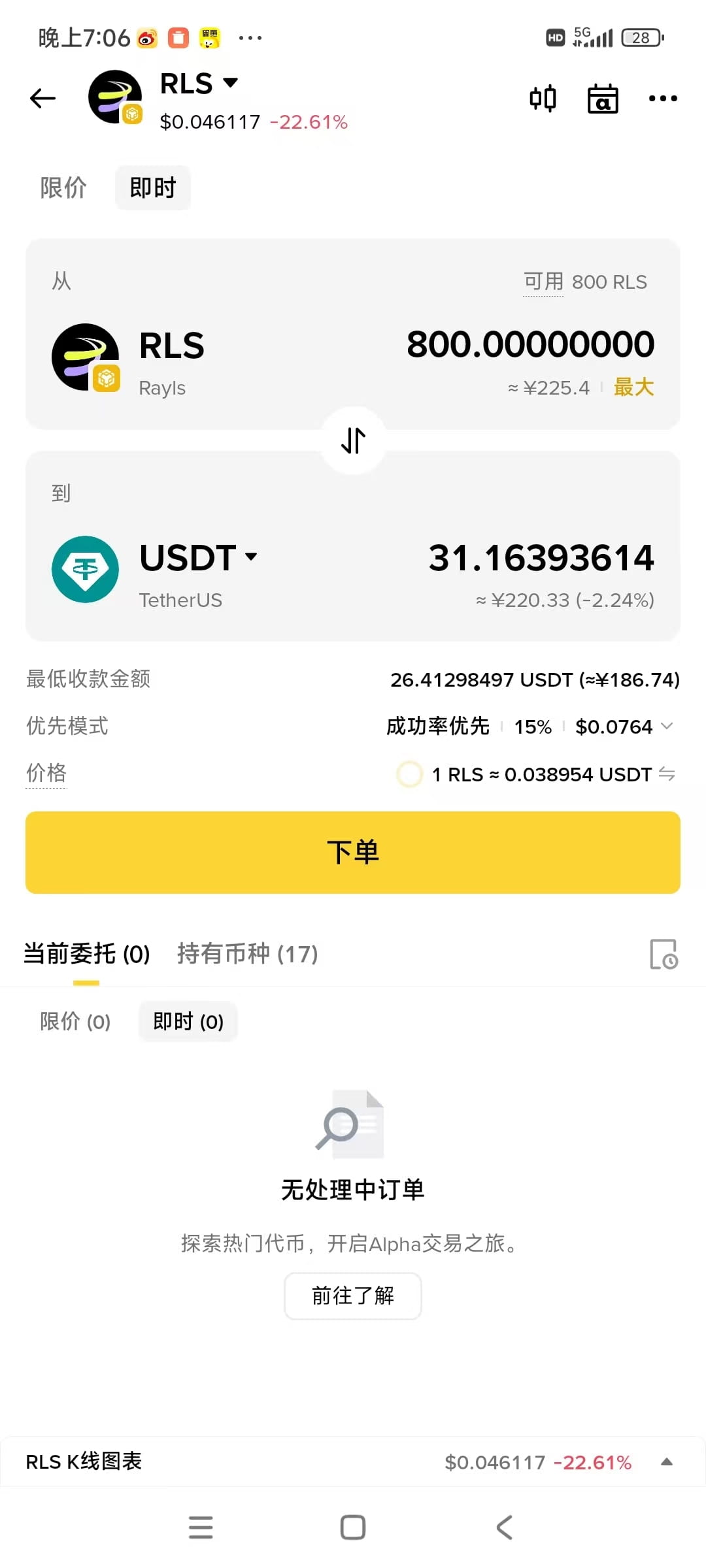Open the order history icon
The height and width of the screenshot is (1568, 706).
(x=664, y=955)
